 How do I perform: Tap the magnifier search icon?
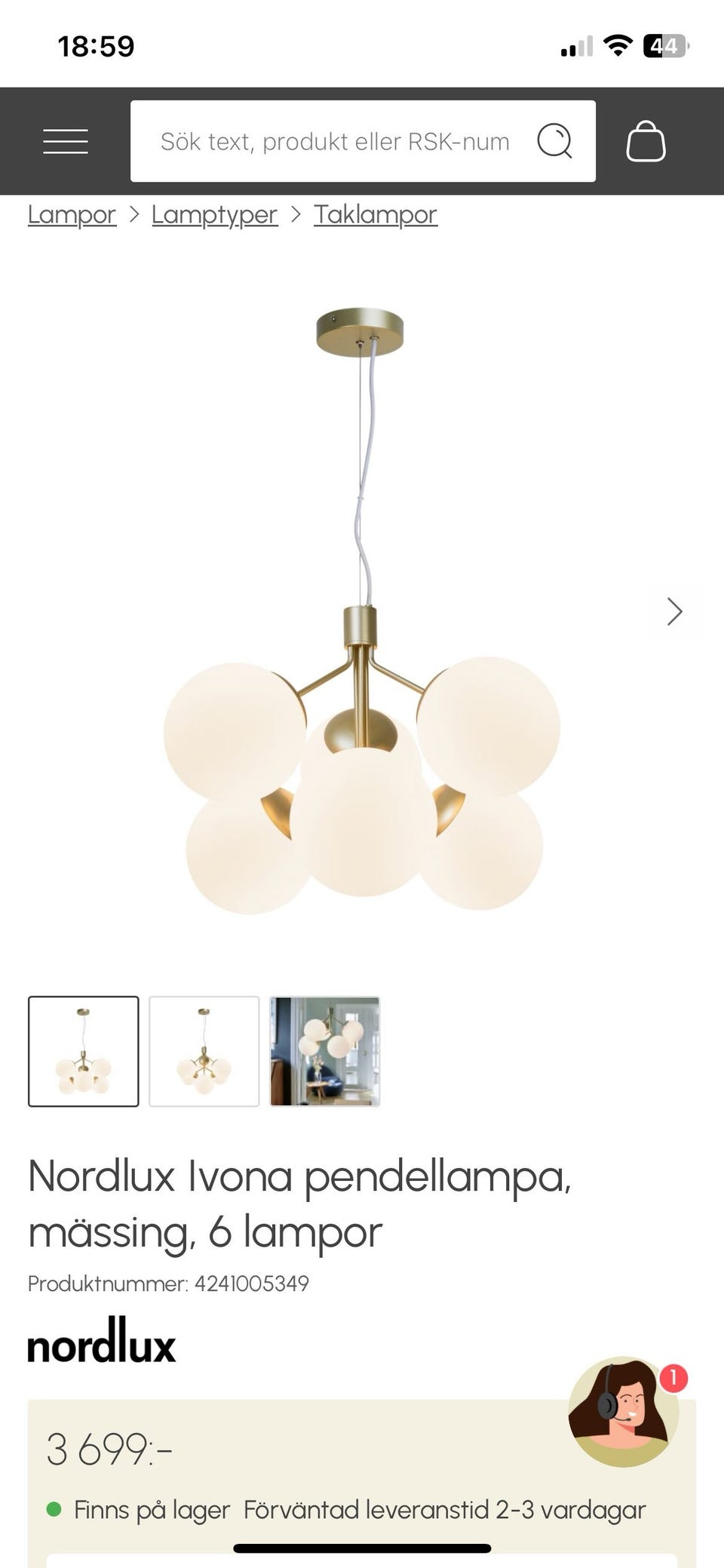[x=554, y=141]
